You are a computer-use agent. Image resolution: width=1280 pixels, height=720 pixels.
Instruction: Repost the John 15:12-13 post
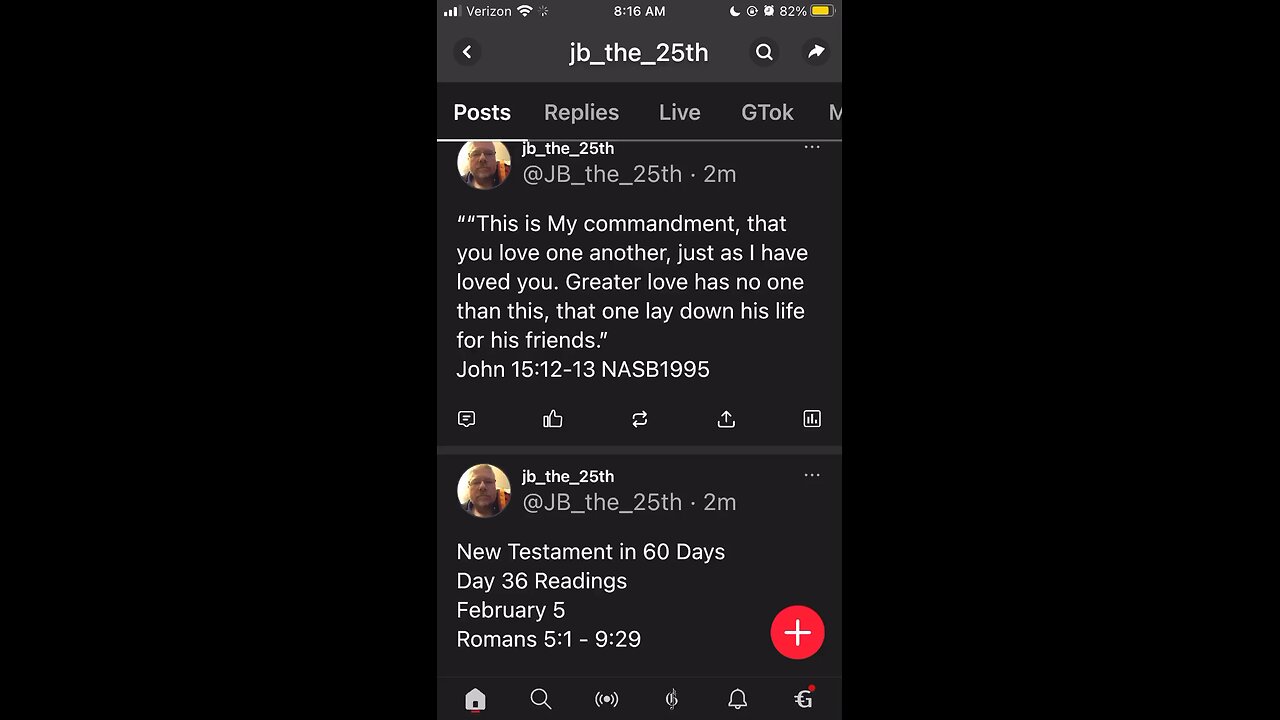640,419
